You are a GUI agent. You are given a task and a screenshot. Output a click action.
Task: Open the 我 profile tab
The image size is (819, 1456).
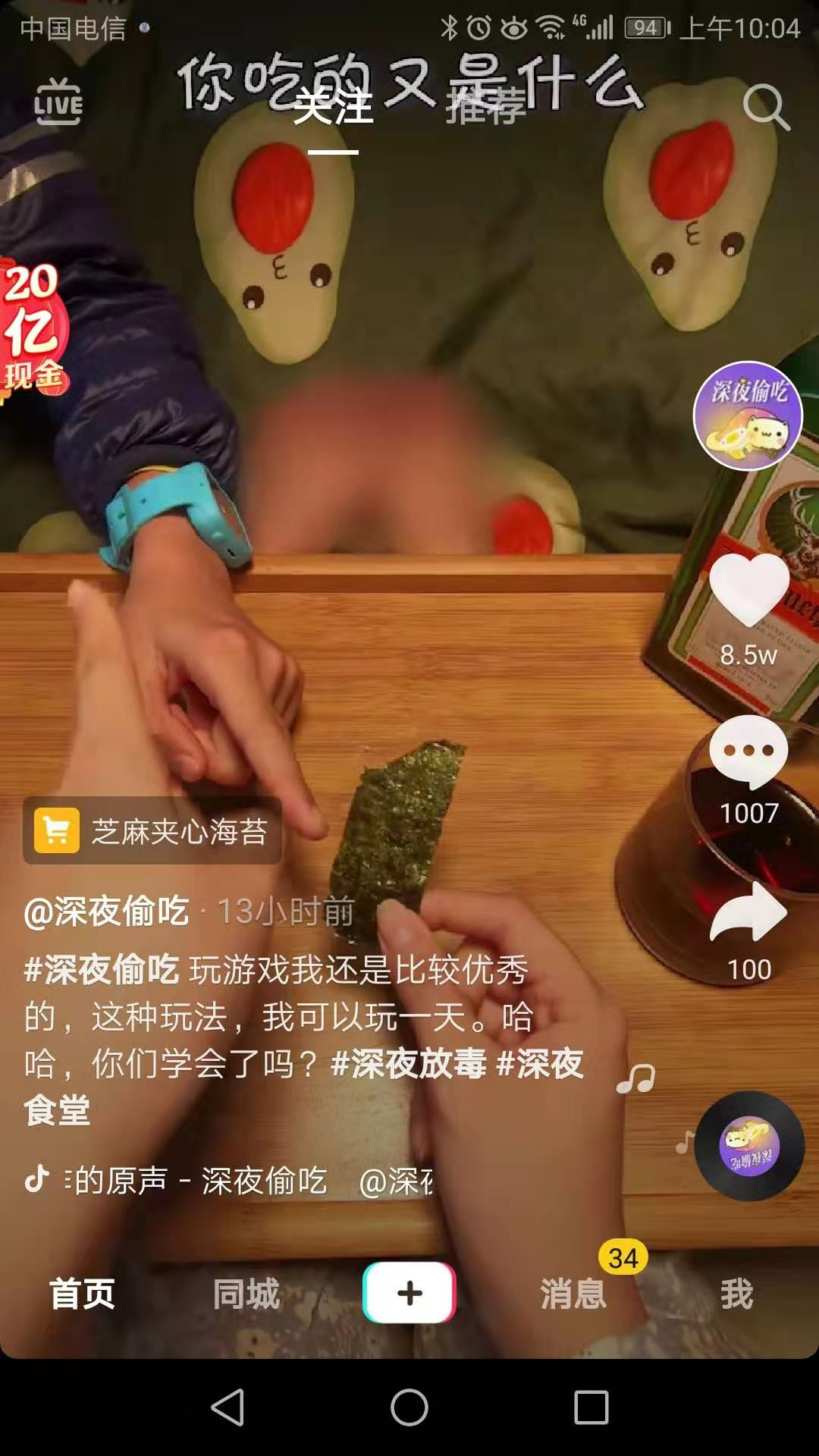coord(736,1294)
